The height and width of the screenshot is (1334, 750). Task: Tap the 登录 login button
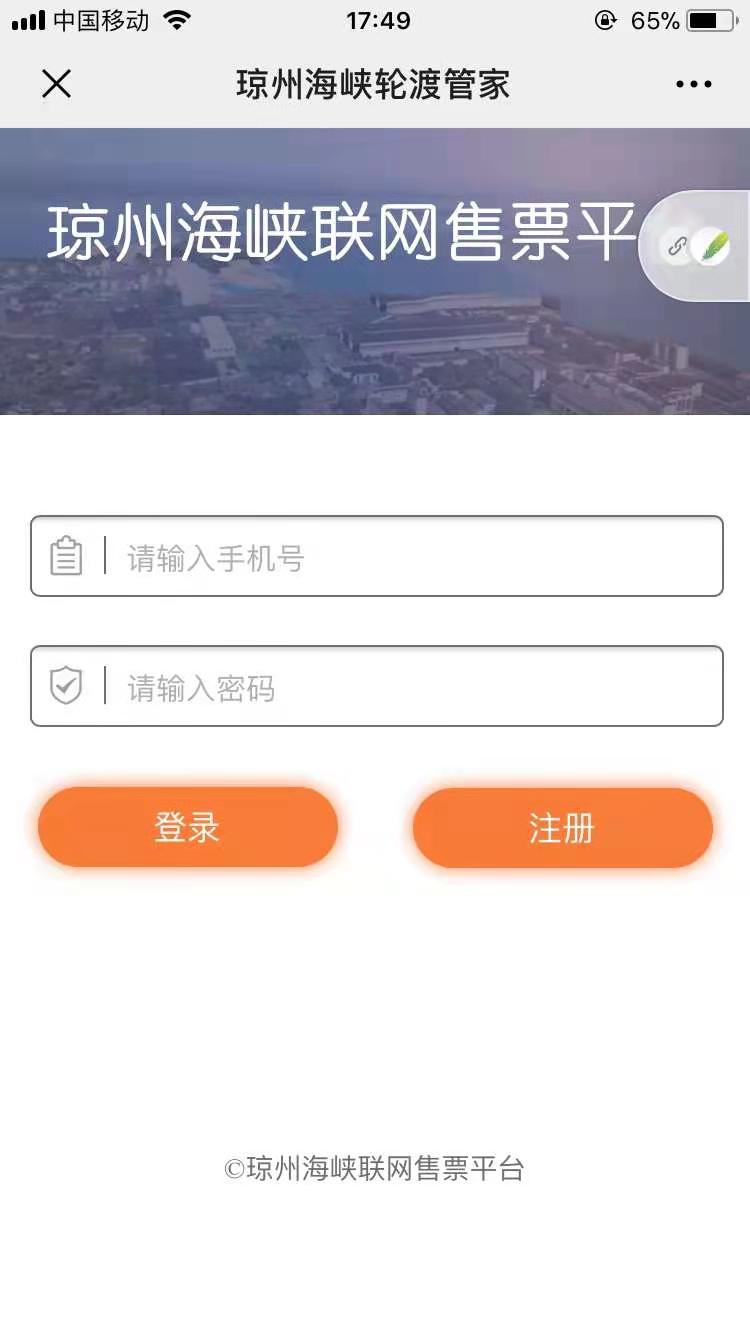point(188,827)
